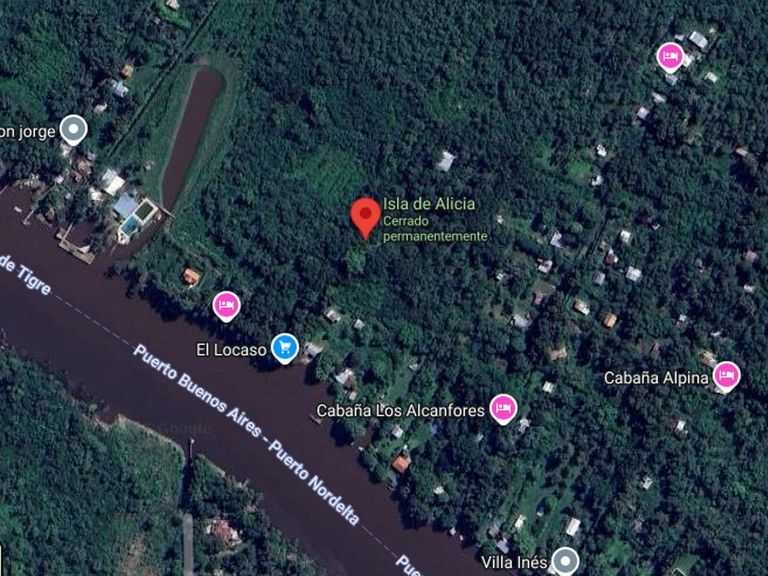
Task: Open the Villa Inés place marker
Action: [x=565, y=561]
